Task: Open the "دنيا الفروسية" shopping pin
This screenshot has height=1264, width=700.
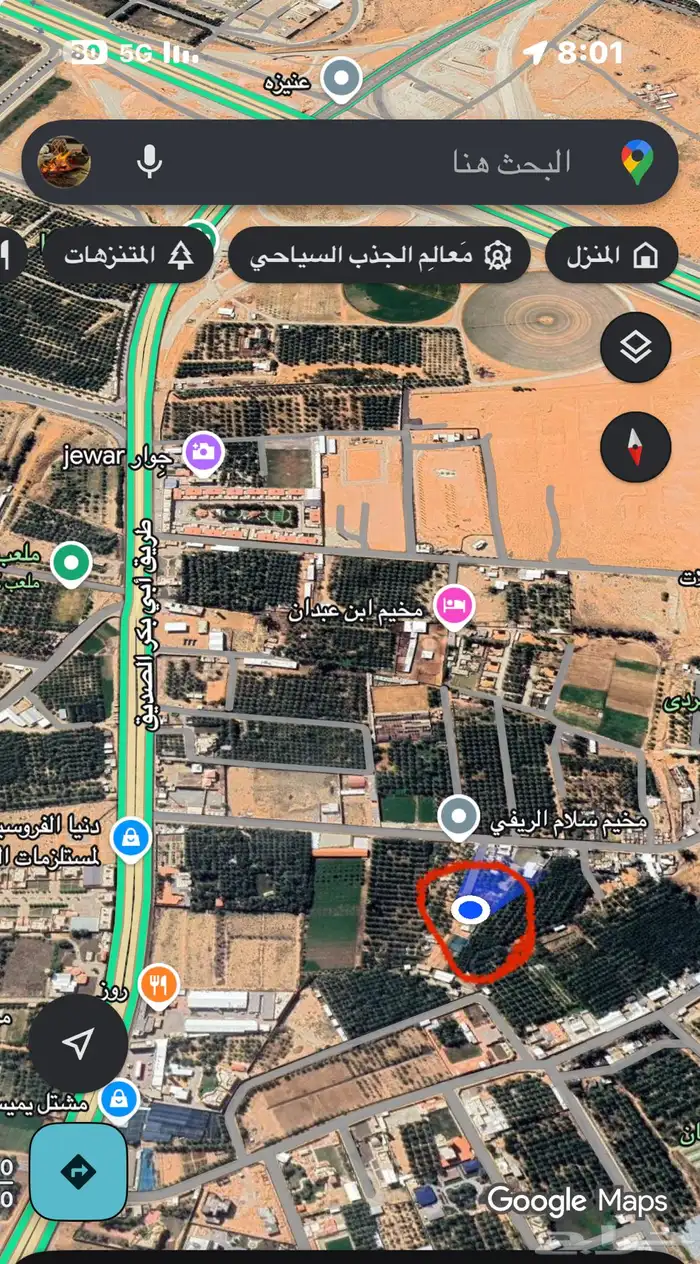Action: tap(130, 837)
